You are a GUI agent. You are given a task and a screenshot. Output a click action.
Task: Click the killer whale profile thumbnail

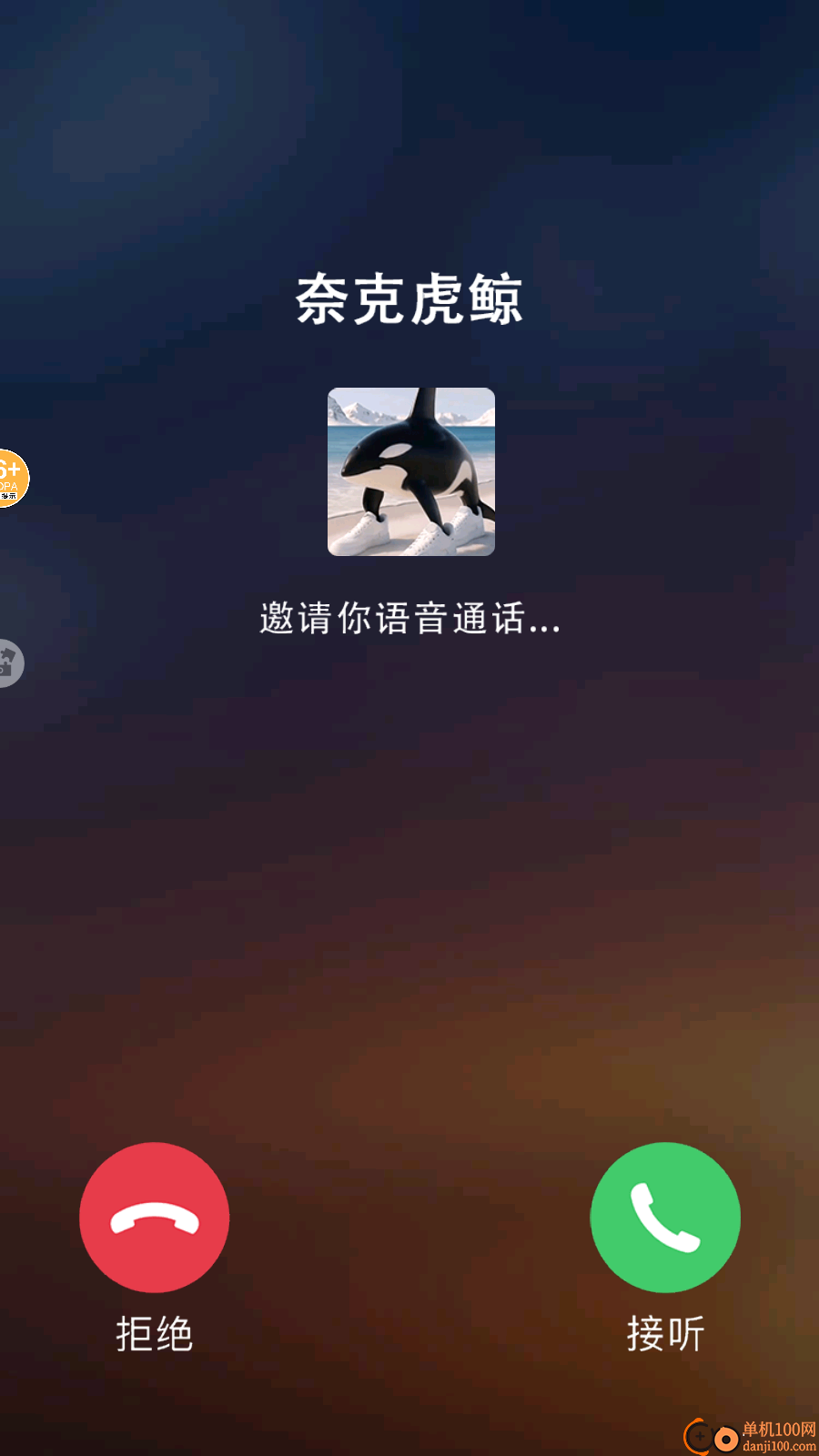[x=410, y=473]
